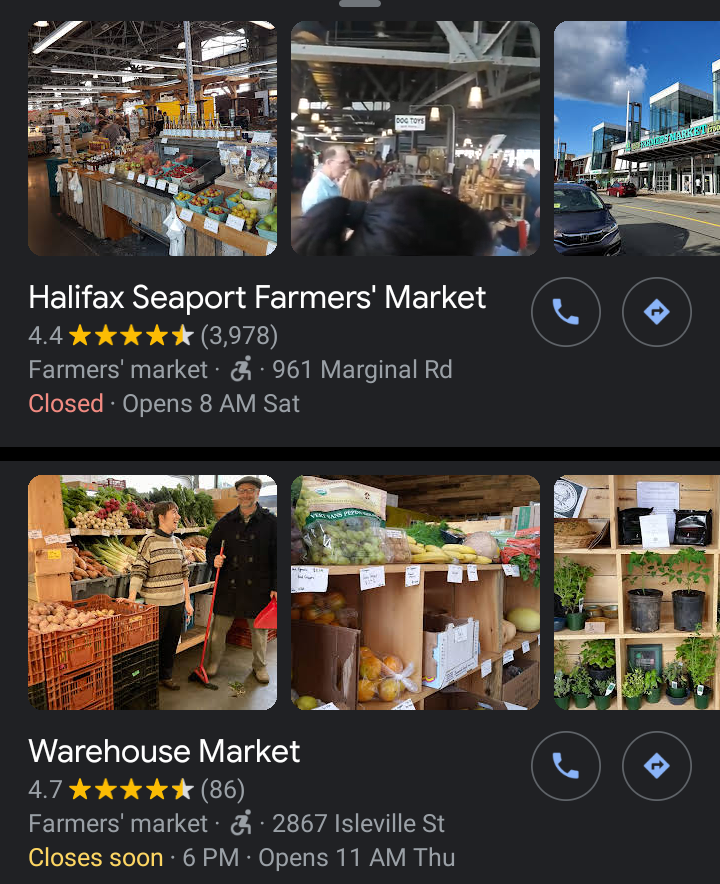The image size is (720, 884).
Task: Get directions to Warehouse Market
Action: pyautogui.click(x=656, y=767)
